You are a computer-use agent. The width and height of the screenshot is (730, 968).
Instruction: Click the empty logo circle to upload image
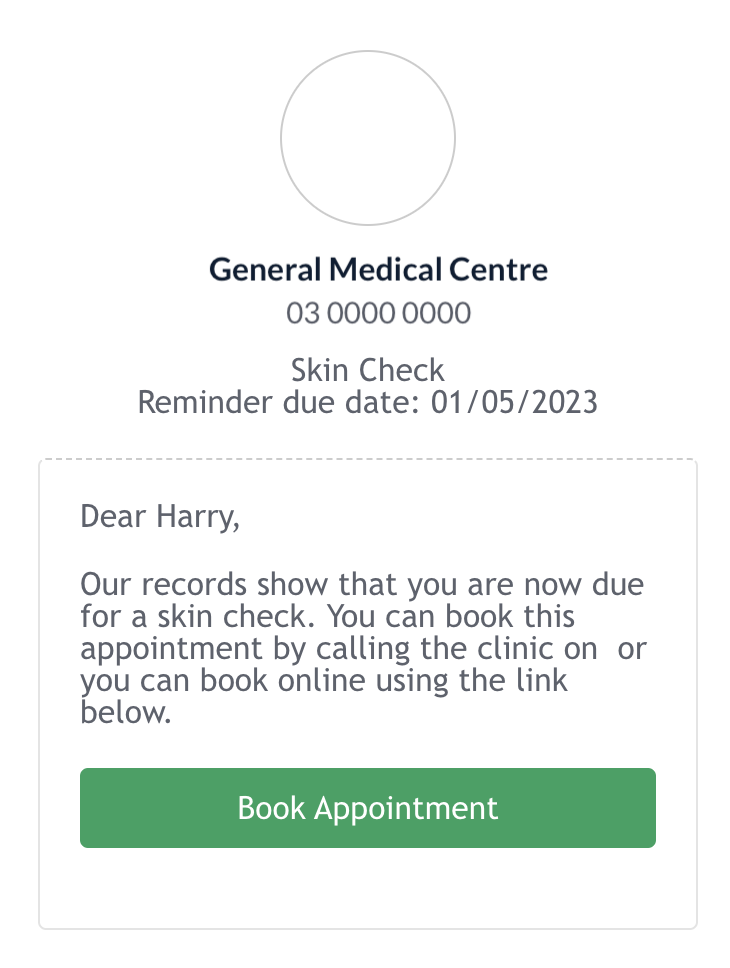click(x=367, y=137)
